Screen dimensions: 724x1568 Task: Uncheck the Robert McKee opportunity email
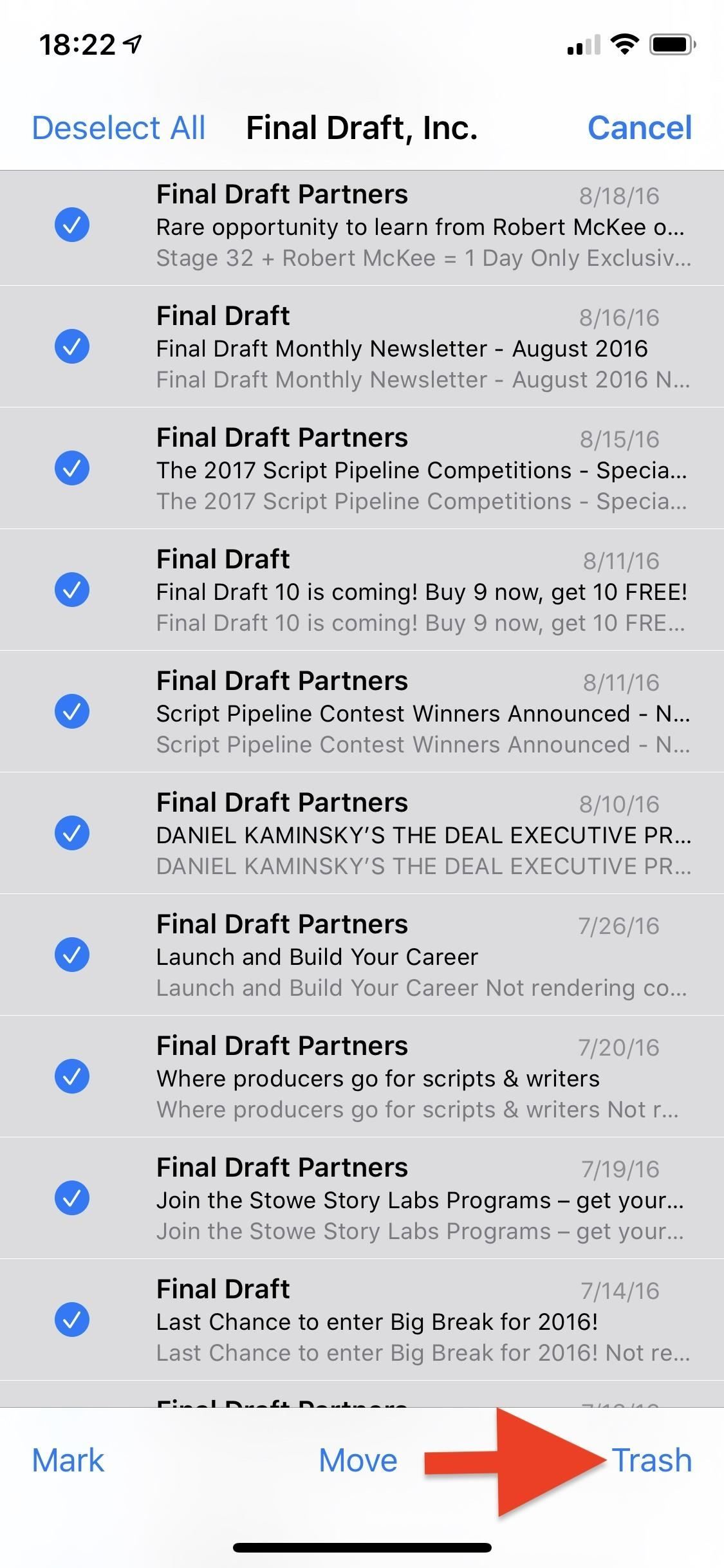coord(72,225)
